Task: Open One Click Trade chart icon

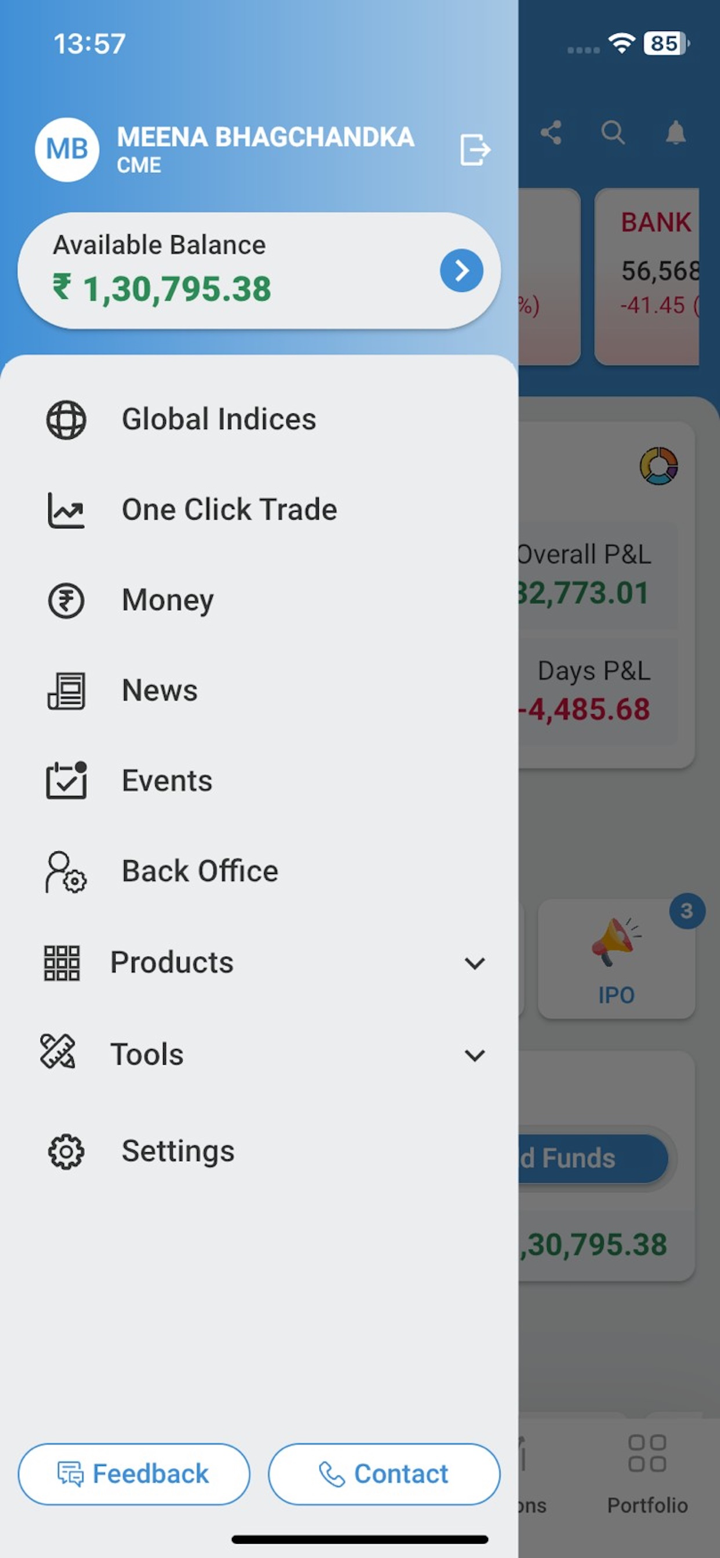Action: coord(65,510)
